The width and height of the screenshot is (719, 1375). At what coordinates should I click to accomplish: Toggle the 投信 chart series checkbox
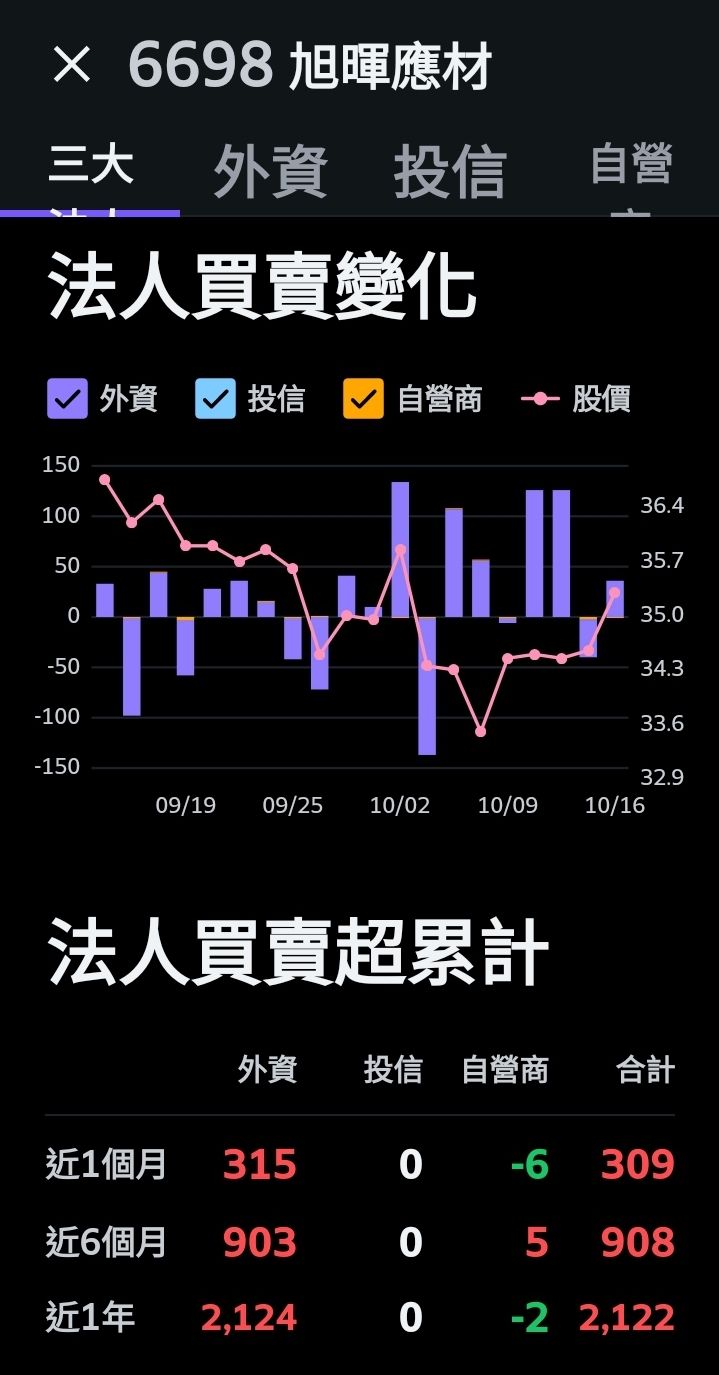click(216, 399)
